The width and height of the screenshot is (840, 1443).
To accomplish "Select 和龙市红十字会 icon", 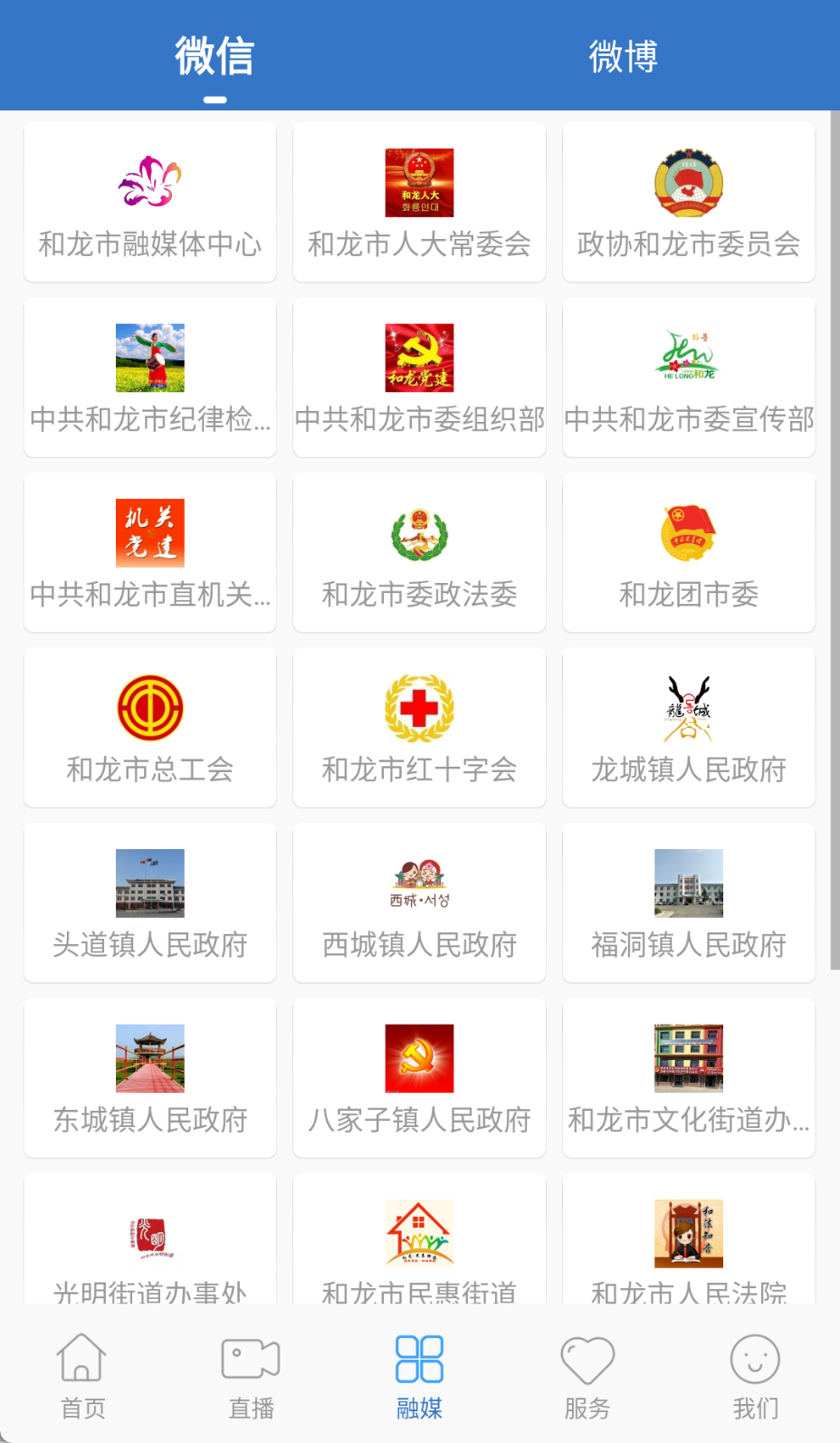I will [419, 727].
